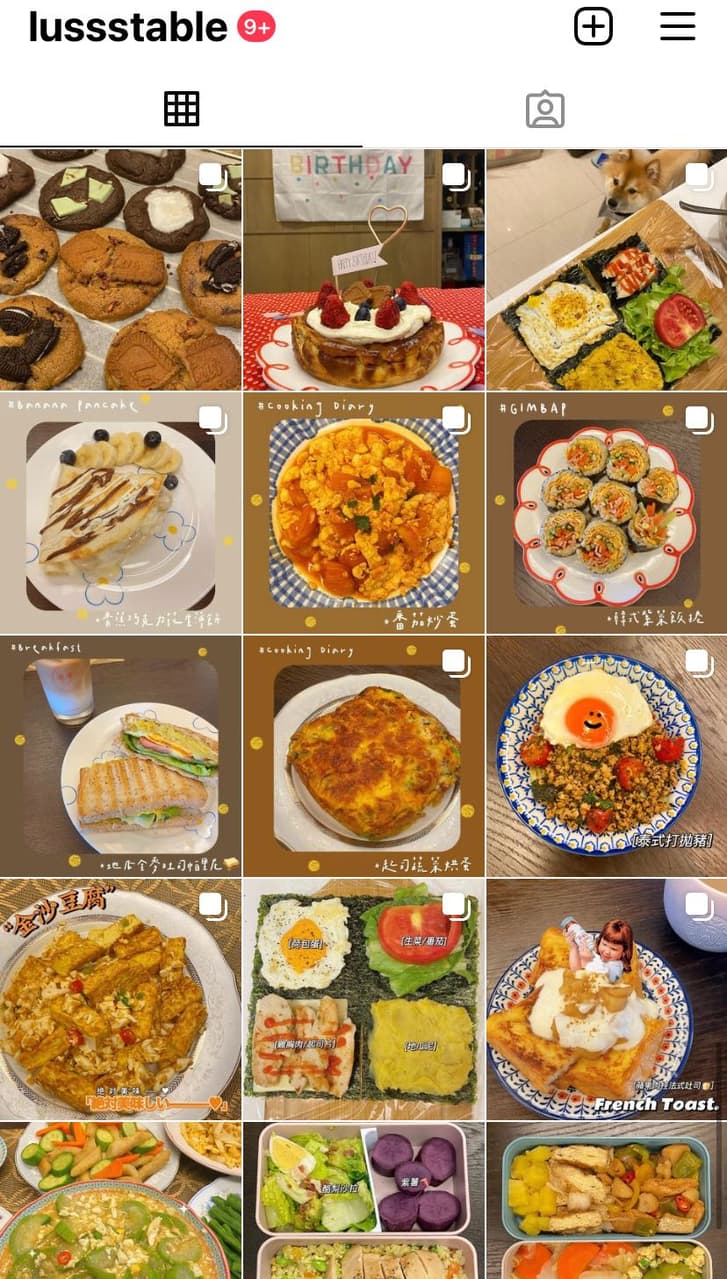
Task: Switch to the tagged photos tab
Action: pyautogui.click(x=545, y=109)
